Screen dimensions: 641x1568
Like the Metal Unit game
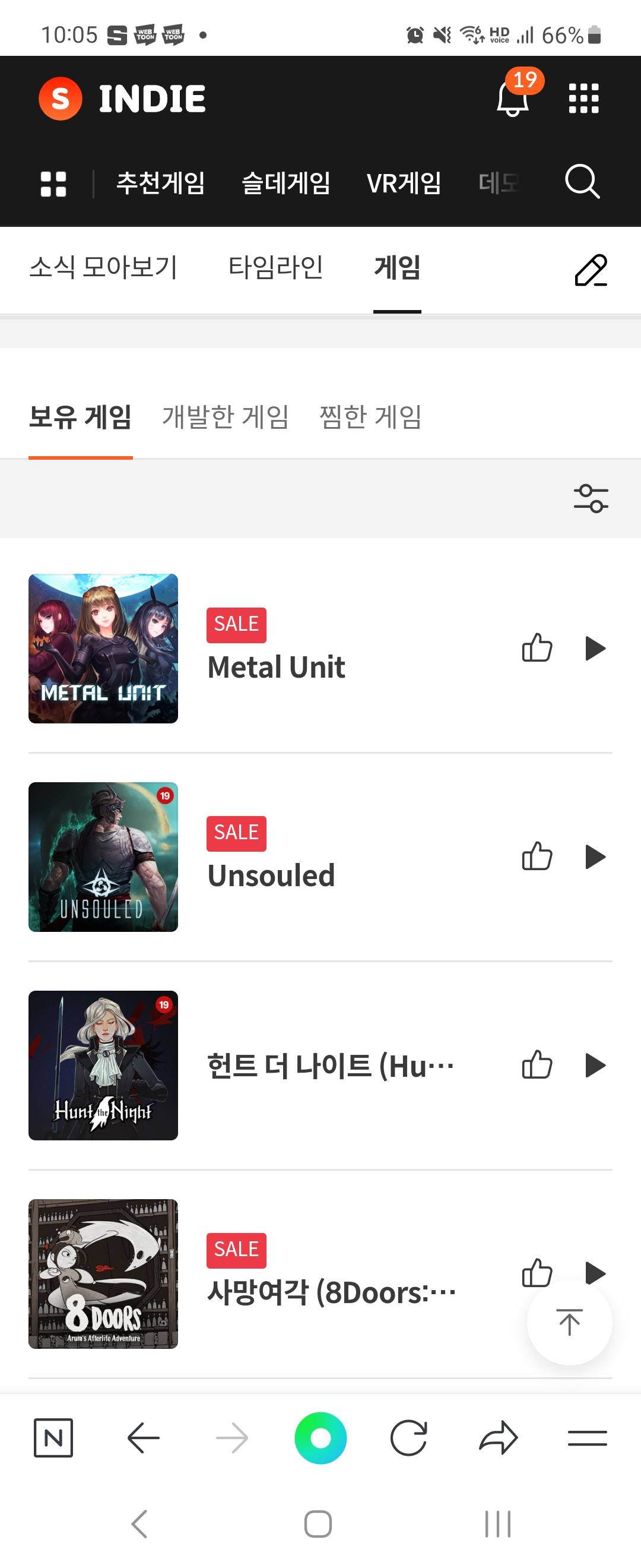point(537,648)
